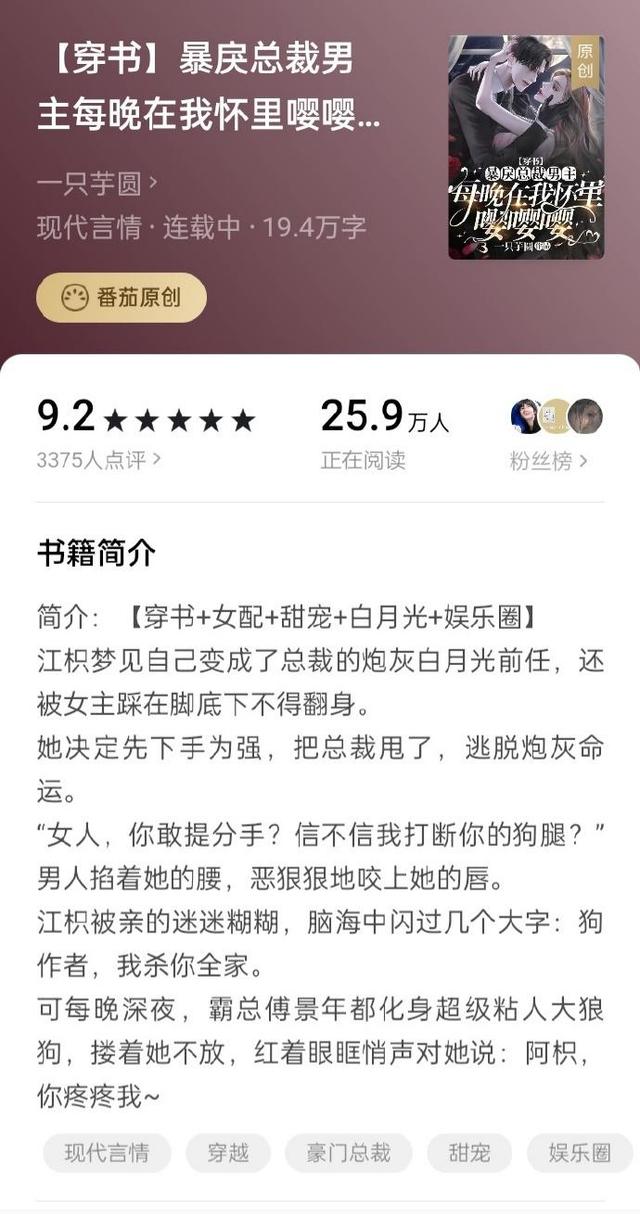Open the book cover image

coord(525,147)
